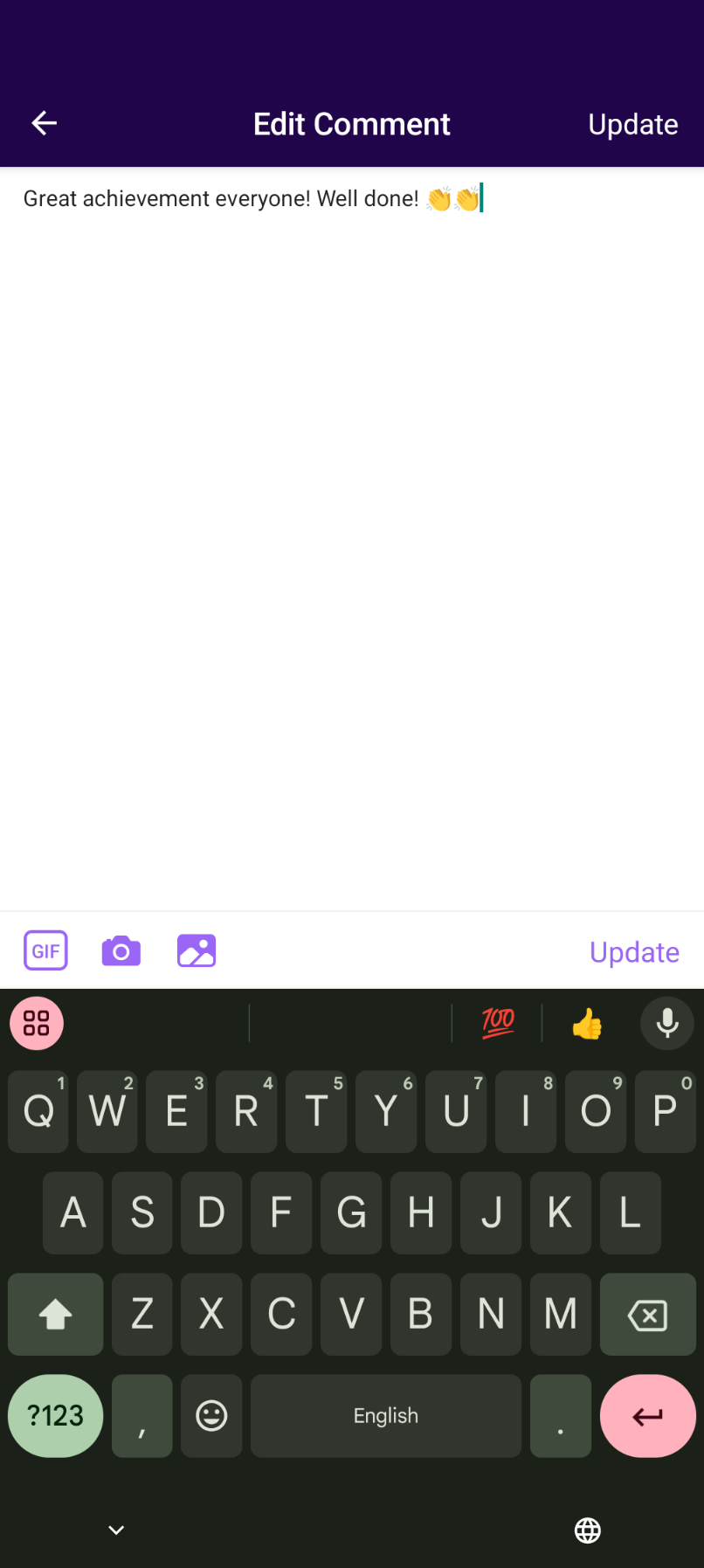Open the keyboard's apps grid menu
Image resolution: width=704 pixels, height=1568 pixels.
click(37, 1023)
